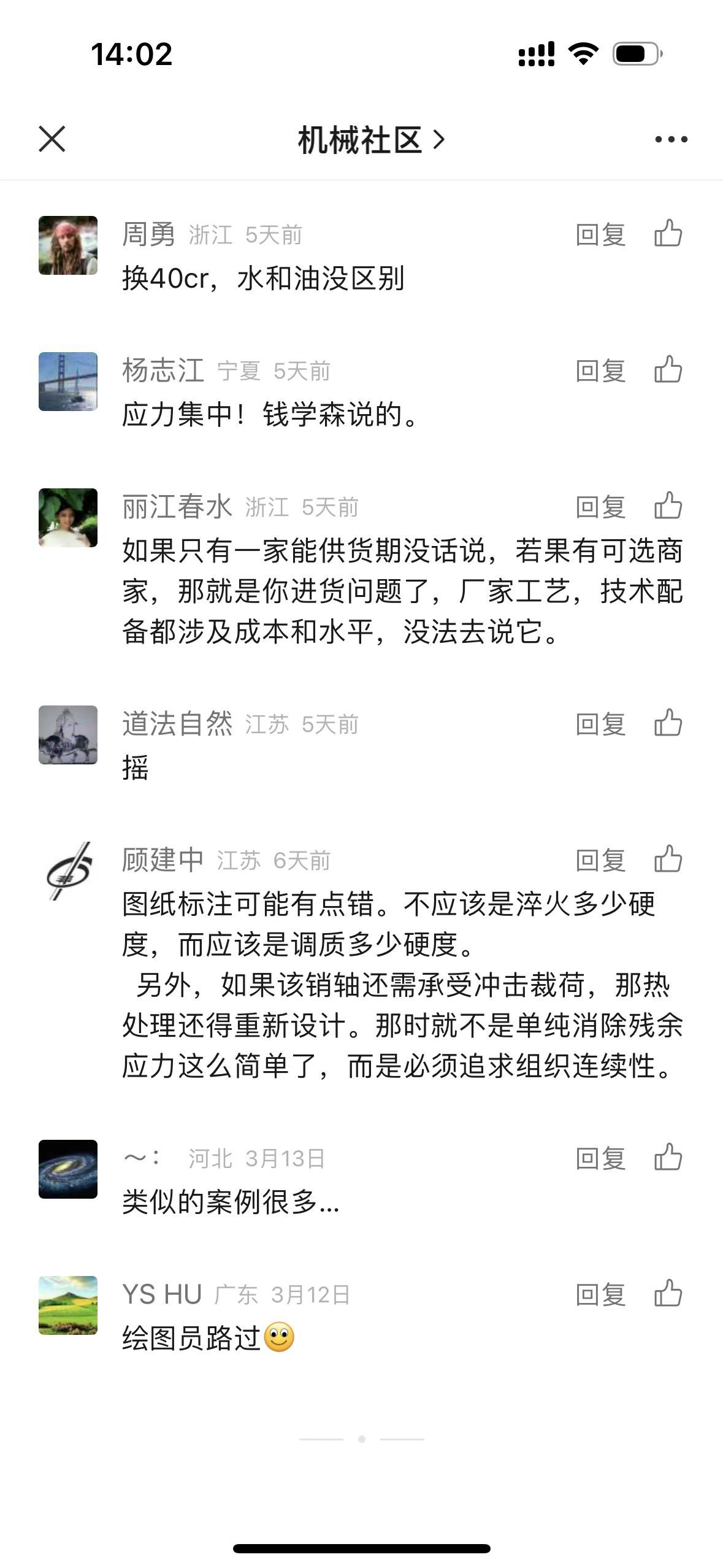The image size is (723, 1568).
Task: Like 丽江春水's comment
Action: [668, 506]
